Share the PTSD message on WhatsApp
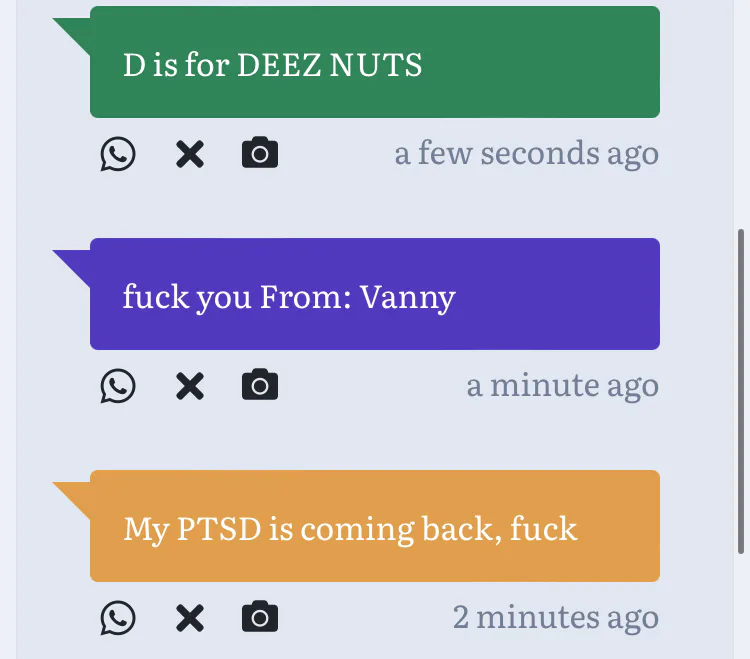This screenshot has height=659, width=750. click(x=118, y=618)
